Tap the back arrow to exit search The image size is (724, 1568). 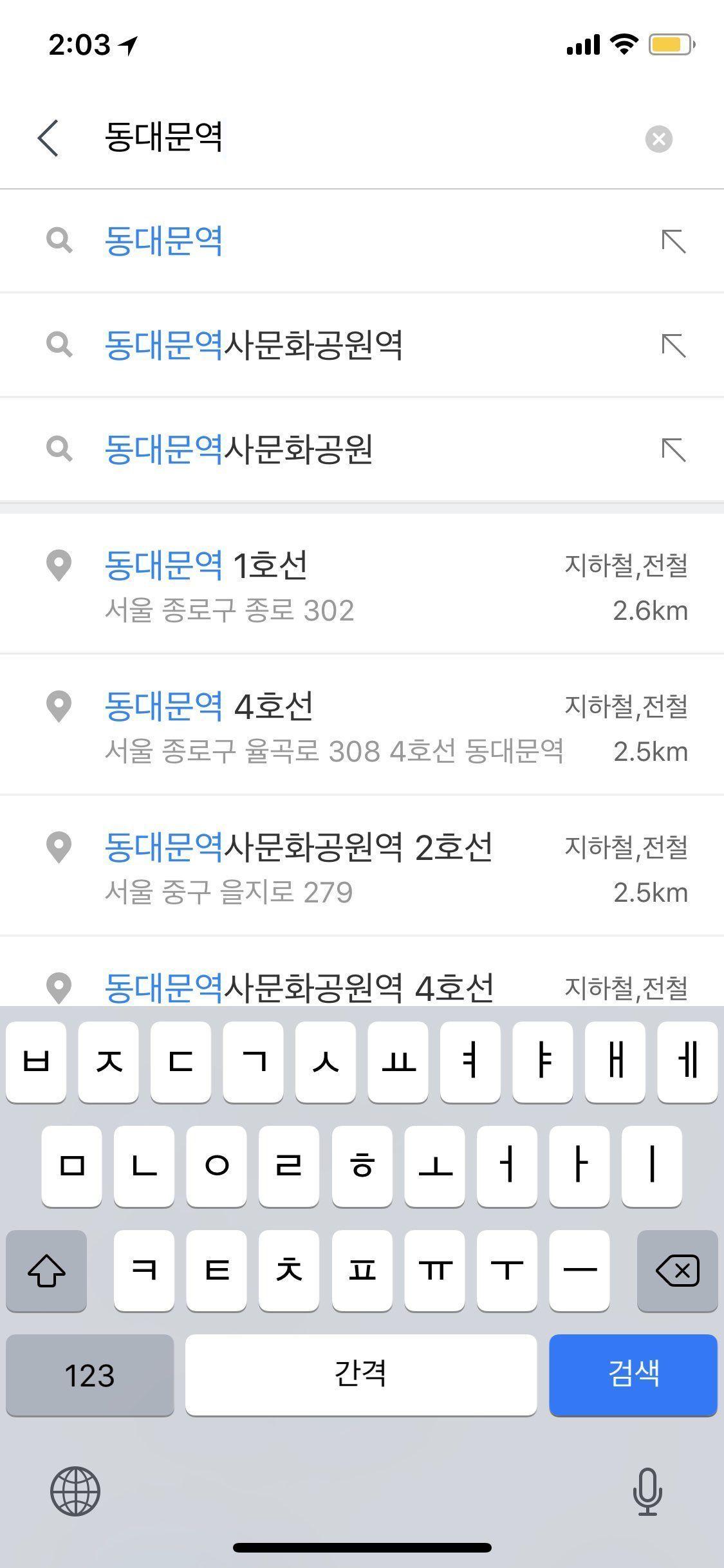pos(48,138)
